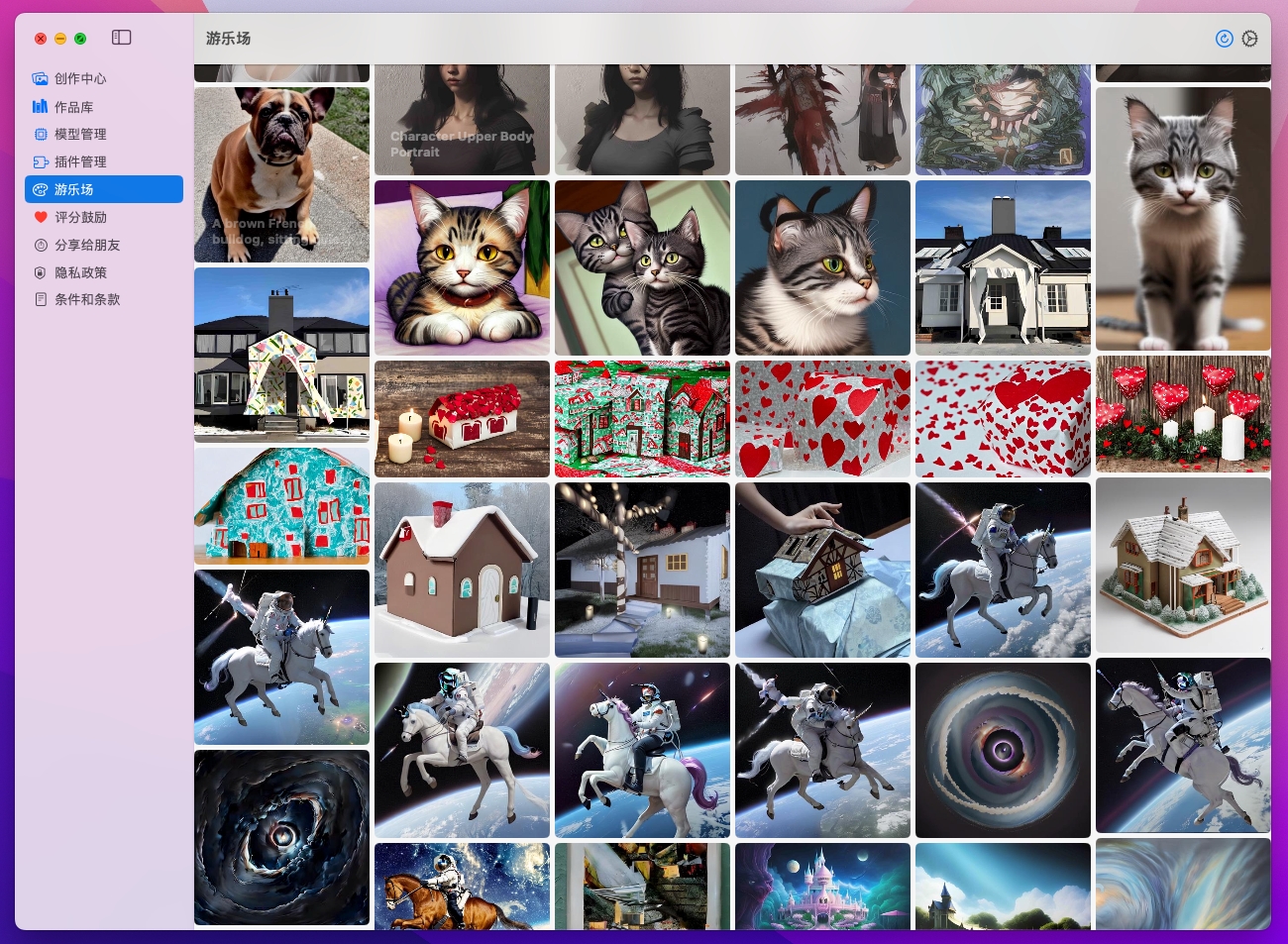The image size is (1288, 944).
Task: Open the astronaut on brown horse image
Action: click(462, 886)
